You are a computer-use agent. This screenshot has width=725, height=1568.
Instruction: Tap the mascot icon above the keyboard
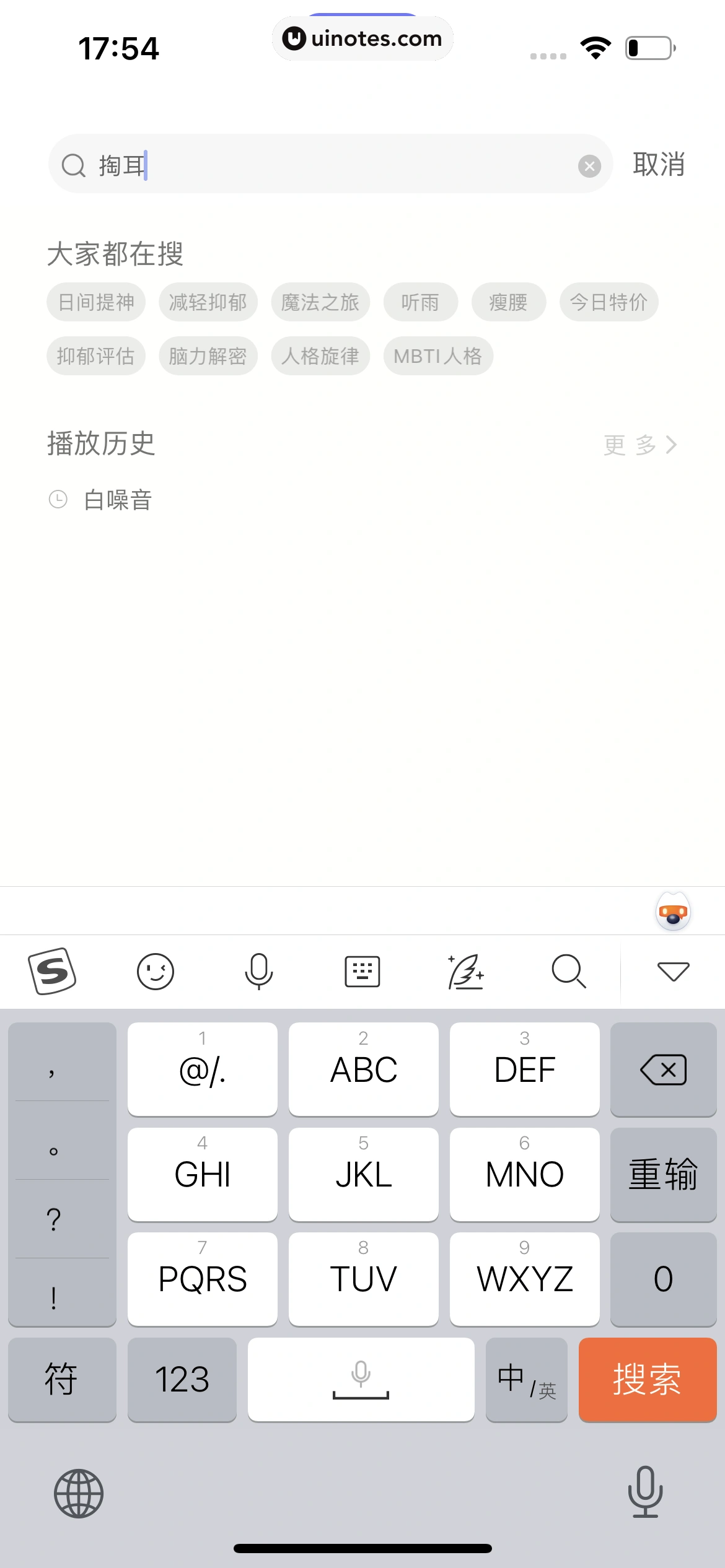[x=673, y=910]
